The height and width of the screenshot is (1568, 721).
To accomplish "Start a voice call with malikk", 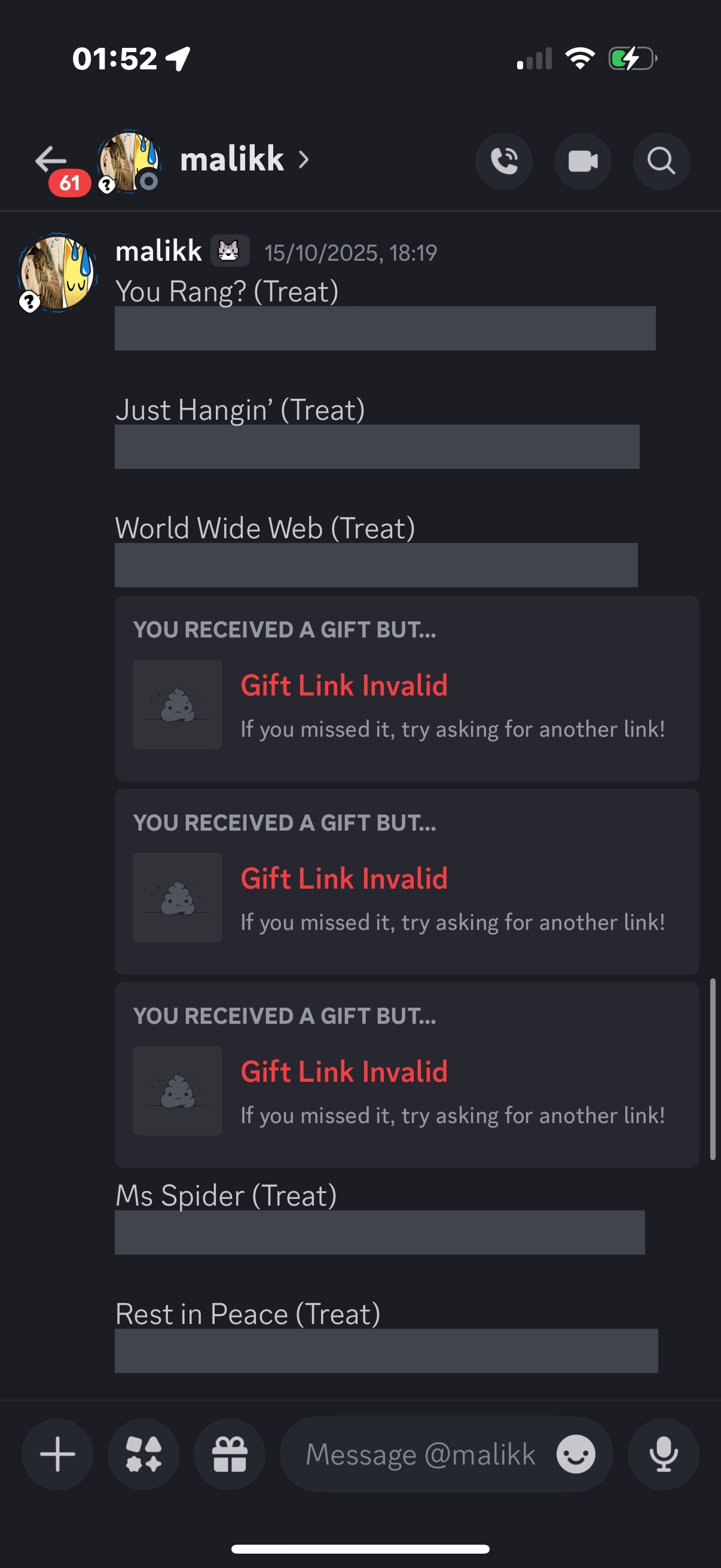I will 504,161.
